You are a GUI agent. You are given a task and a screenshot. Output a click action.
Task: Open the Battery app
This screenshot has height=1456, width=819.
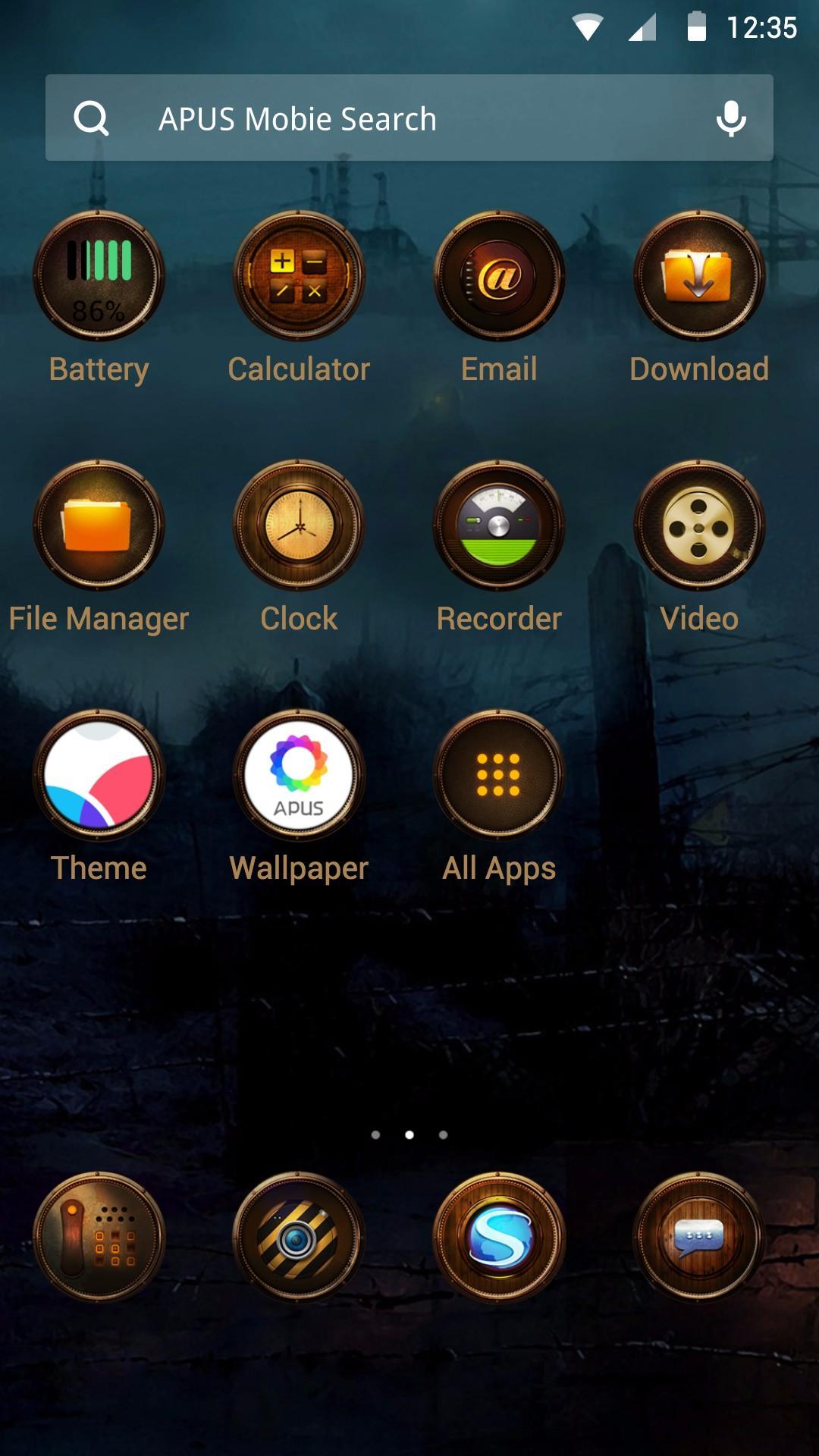click(99, 276)
